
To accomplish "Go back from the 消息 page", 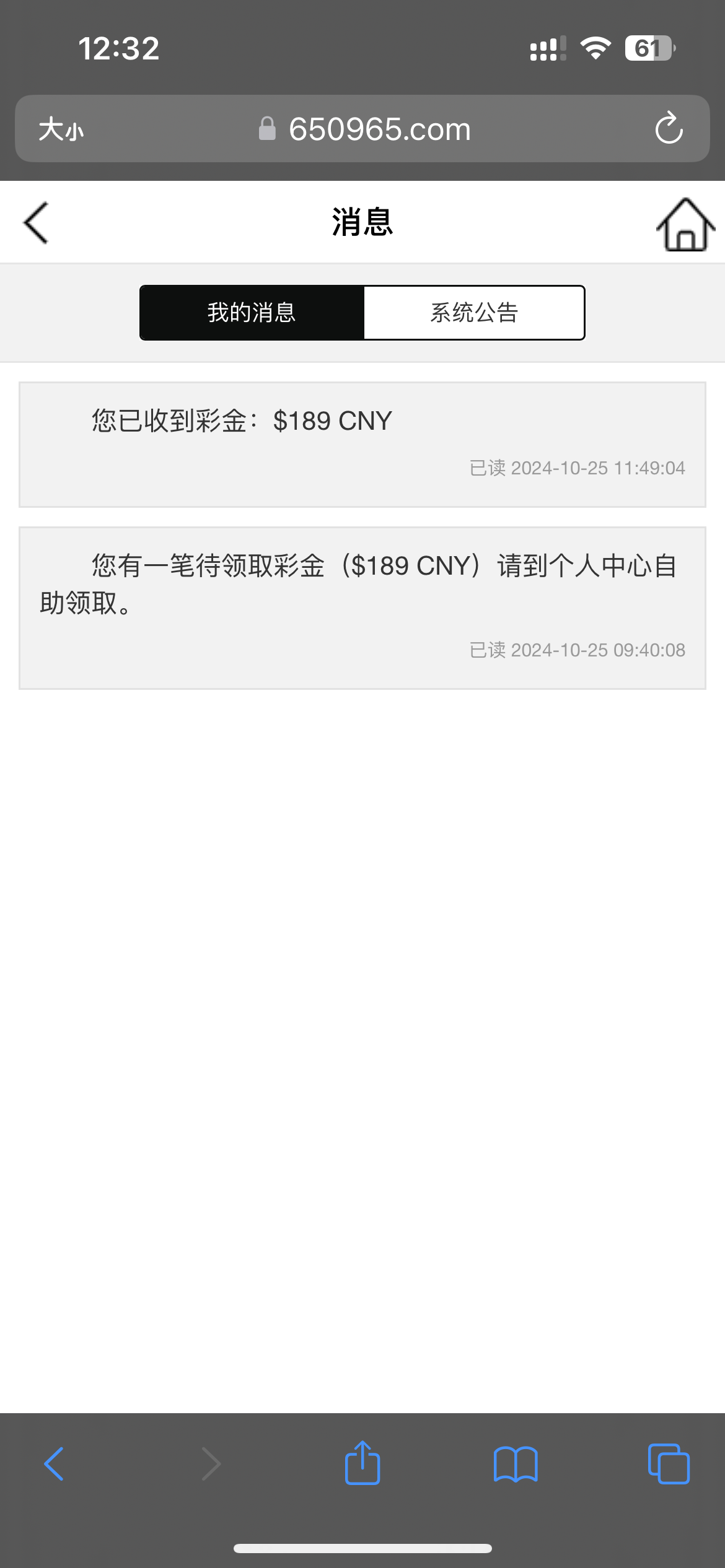I will tap(36, 223).
